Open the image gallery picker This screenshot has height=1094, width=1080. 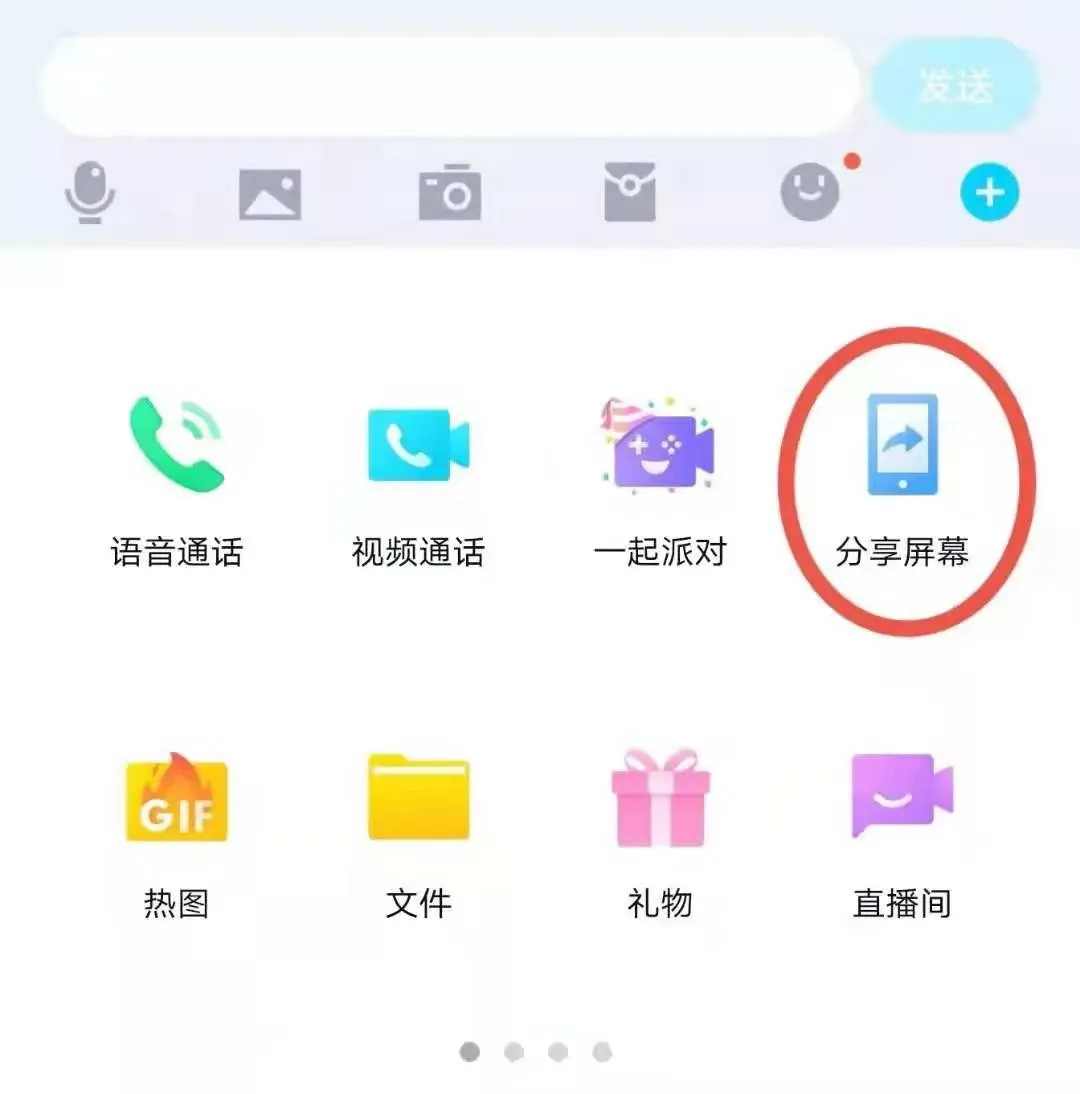click(x=270, y=193)
